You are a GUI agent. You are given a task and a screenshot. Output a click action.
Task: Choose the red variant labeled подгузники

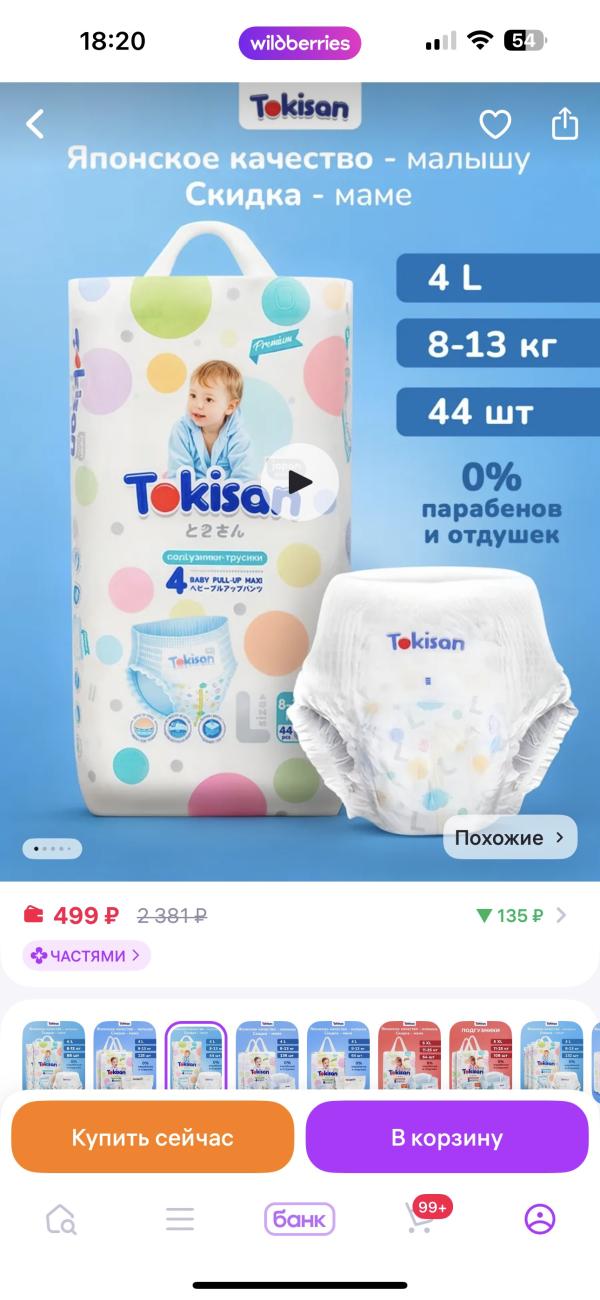[481, 1055]
